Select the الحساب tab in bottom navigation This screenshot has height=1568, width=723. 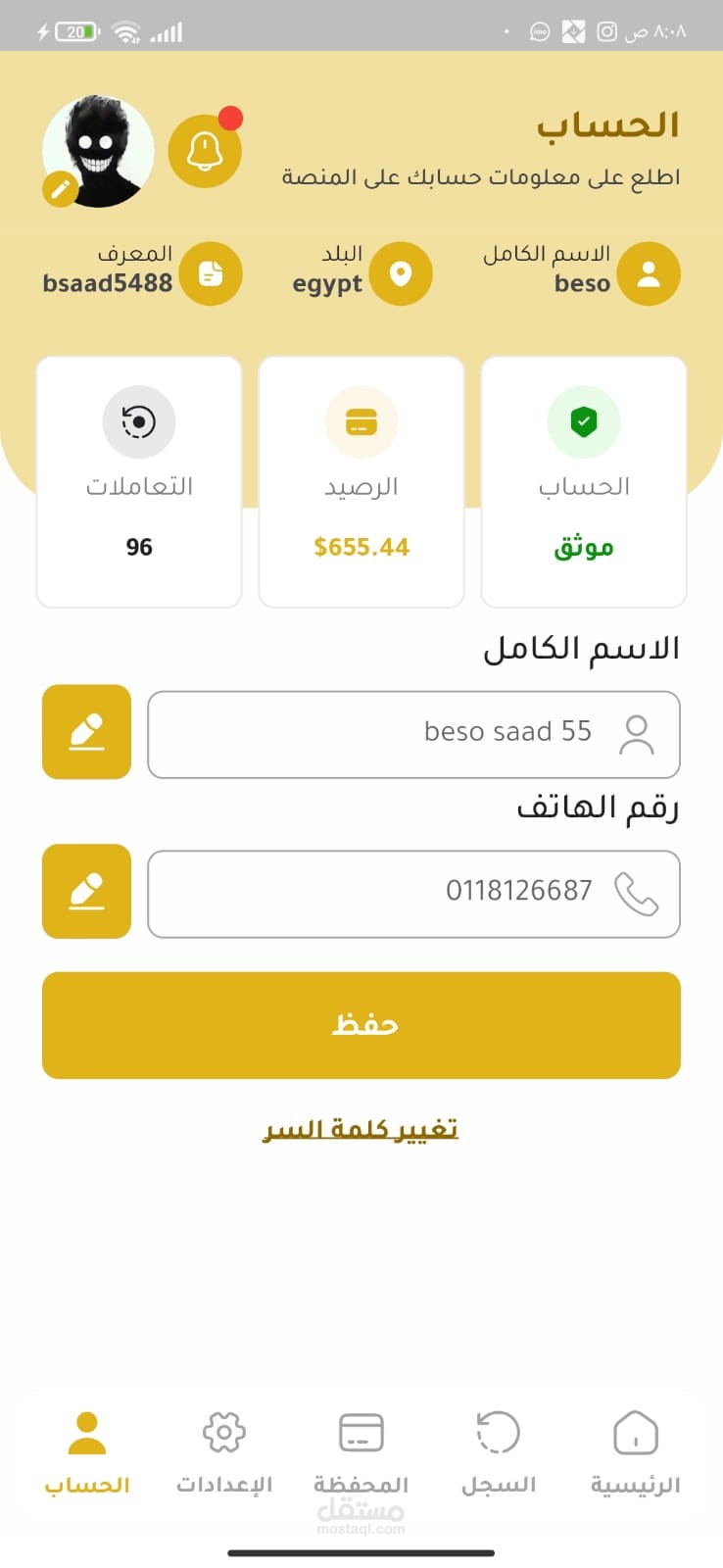click(87, 1452)
